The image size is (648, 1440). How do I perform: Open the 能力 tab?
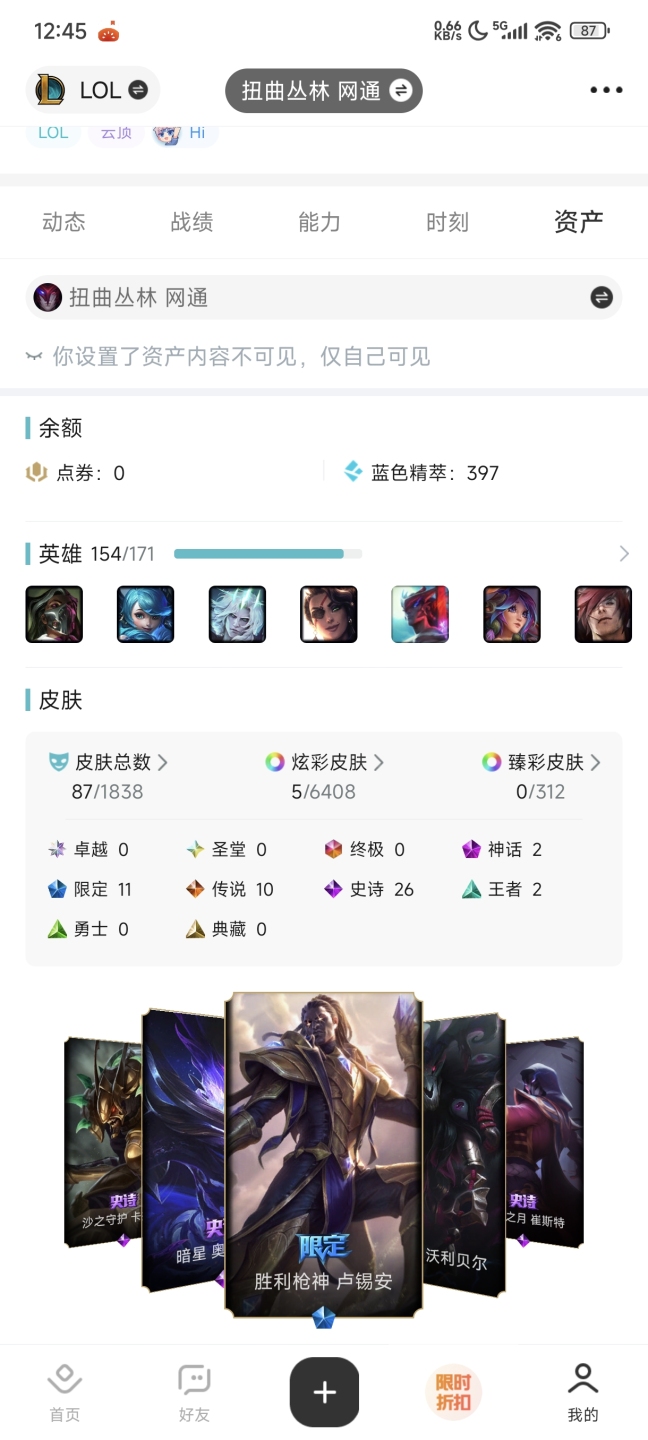pos(319,222)
